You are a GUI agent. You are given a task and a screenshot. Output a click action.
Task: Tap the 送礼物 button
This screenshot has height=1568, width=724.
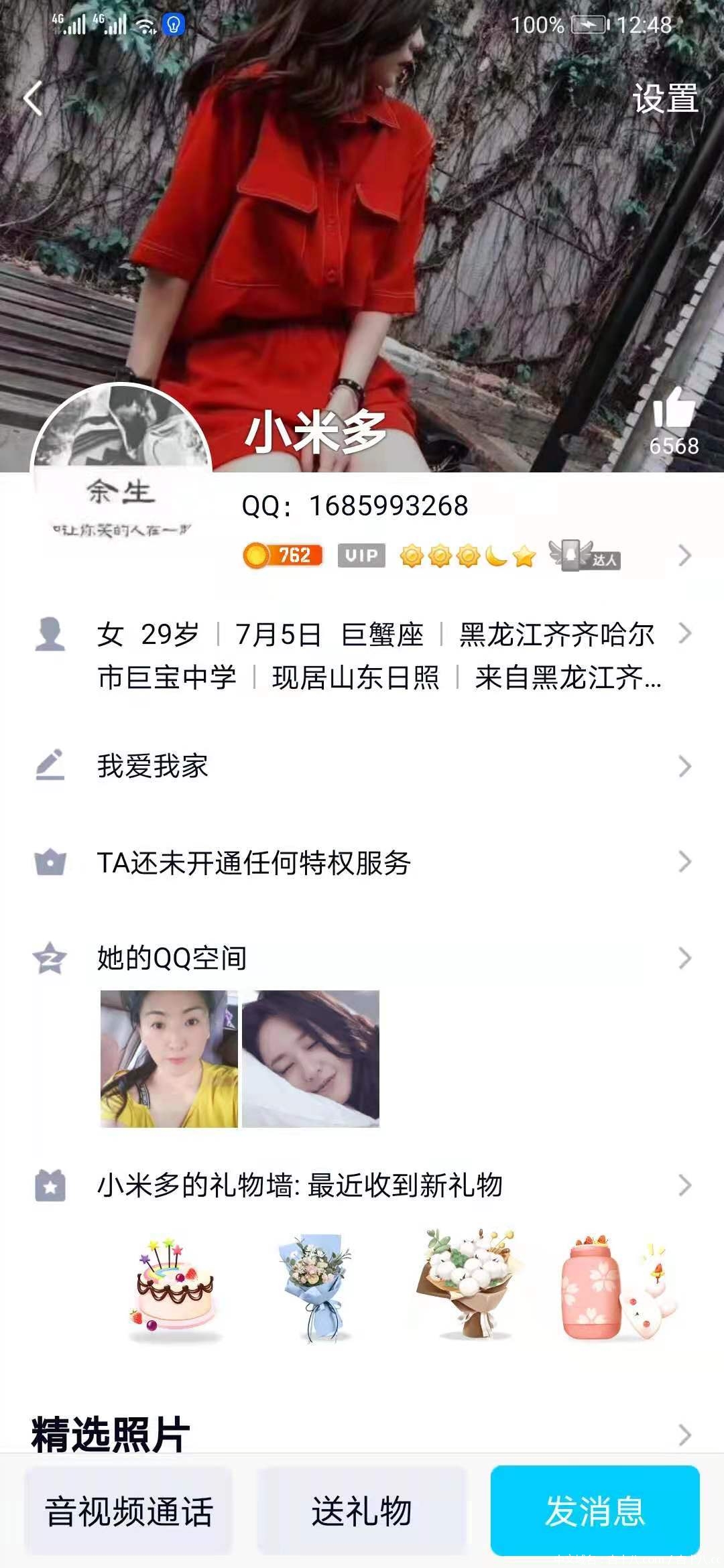[x=361, y=1510]
